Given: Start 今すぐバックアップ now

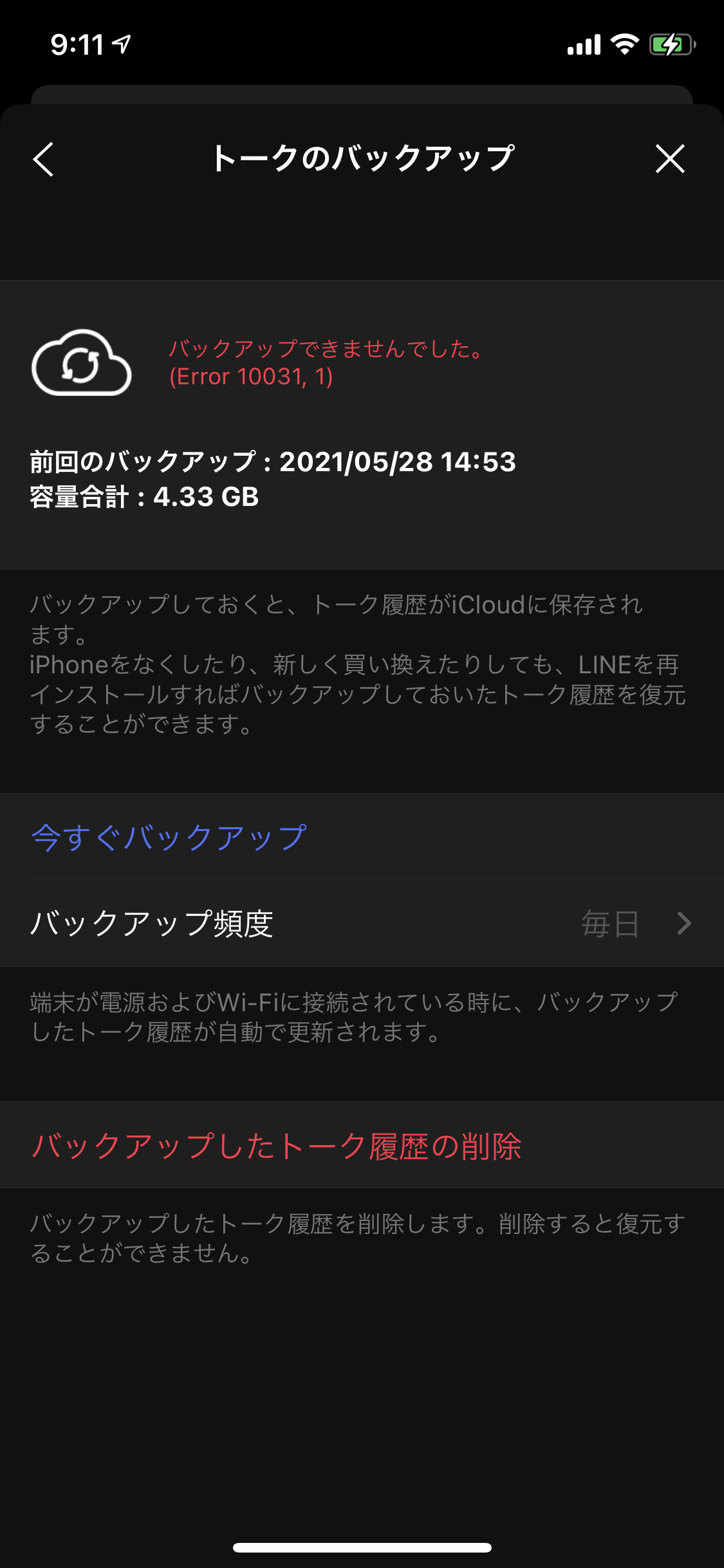Looking at the screenshot, I should [169, 837].
